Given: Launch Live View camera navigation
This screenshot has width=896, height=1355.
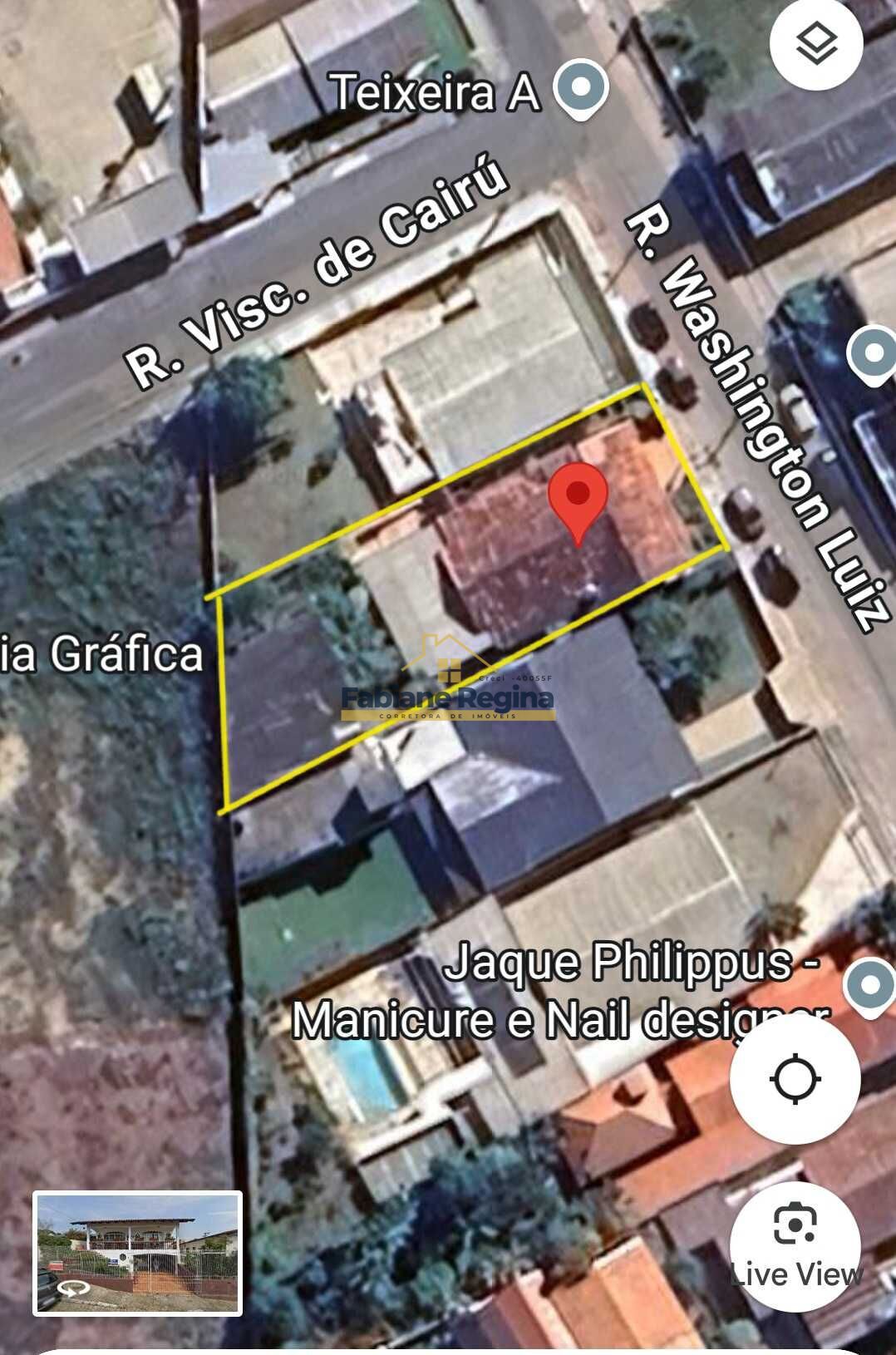Looking at the screenshot, I should pyautogui.click(x=795, y=1245).
